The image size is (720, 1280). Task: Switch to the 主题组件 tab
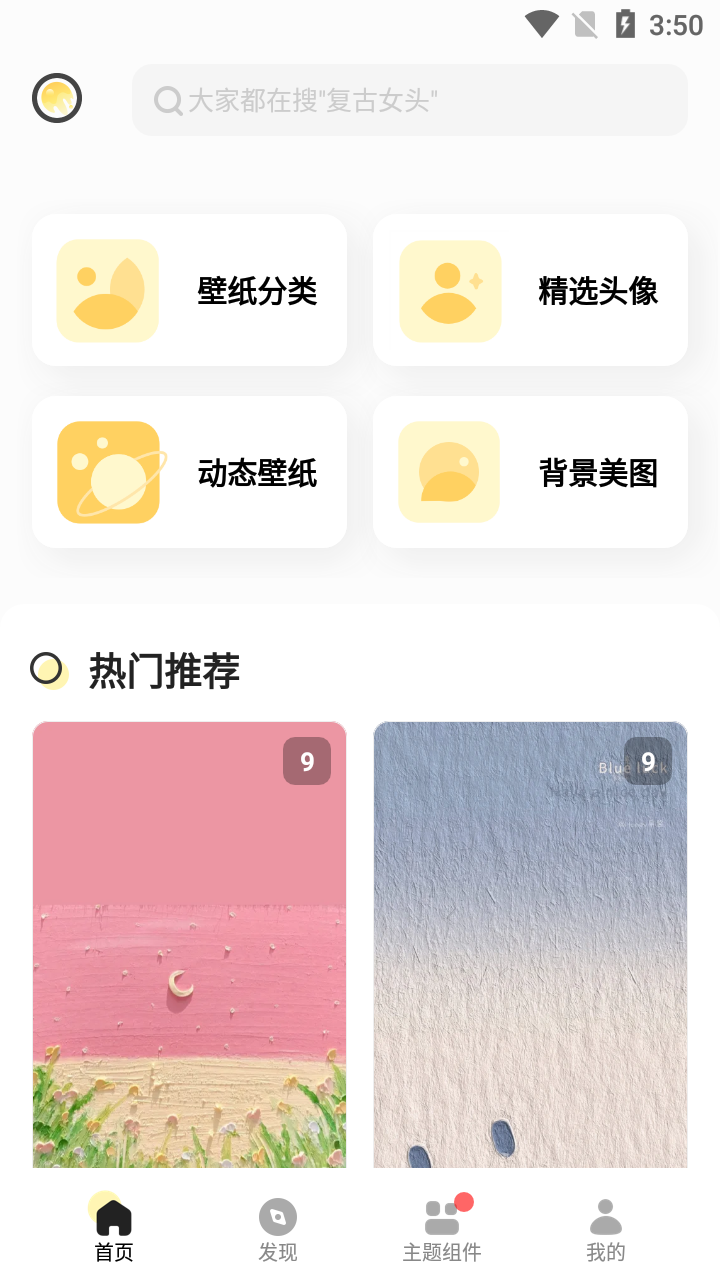click(442, 1230)
